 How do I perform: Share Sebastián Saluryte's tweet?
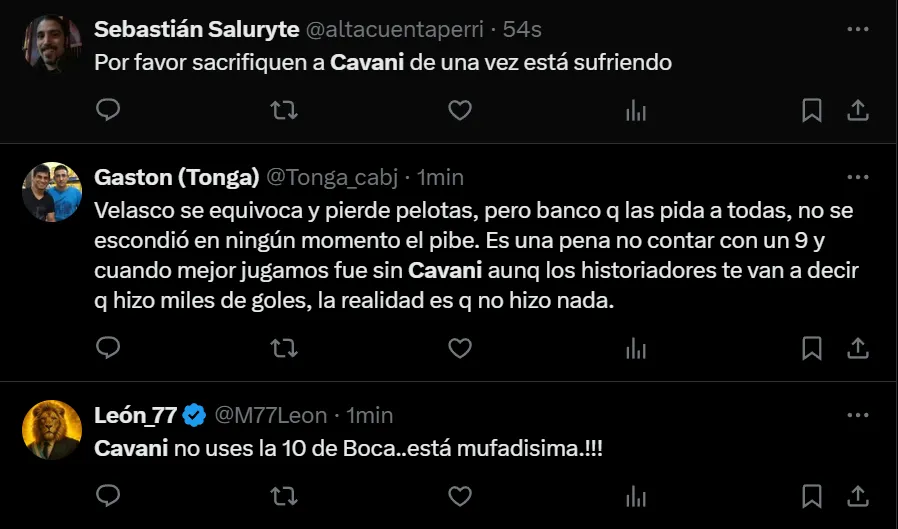click(x=857, y=110)
